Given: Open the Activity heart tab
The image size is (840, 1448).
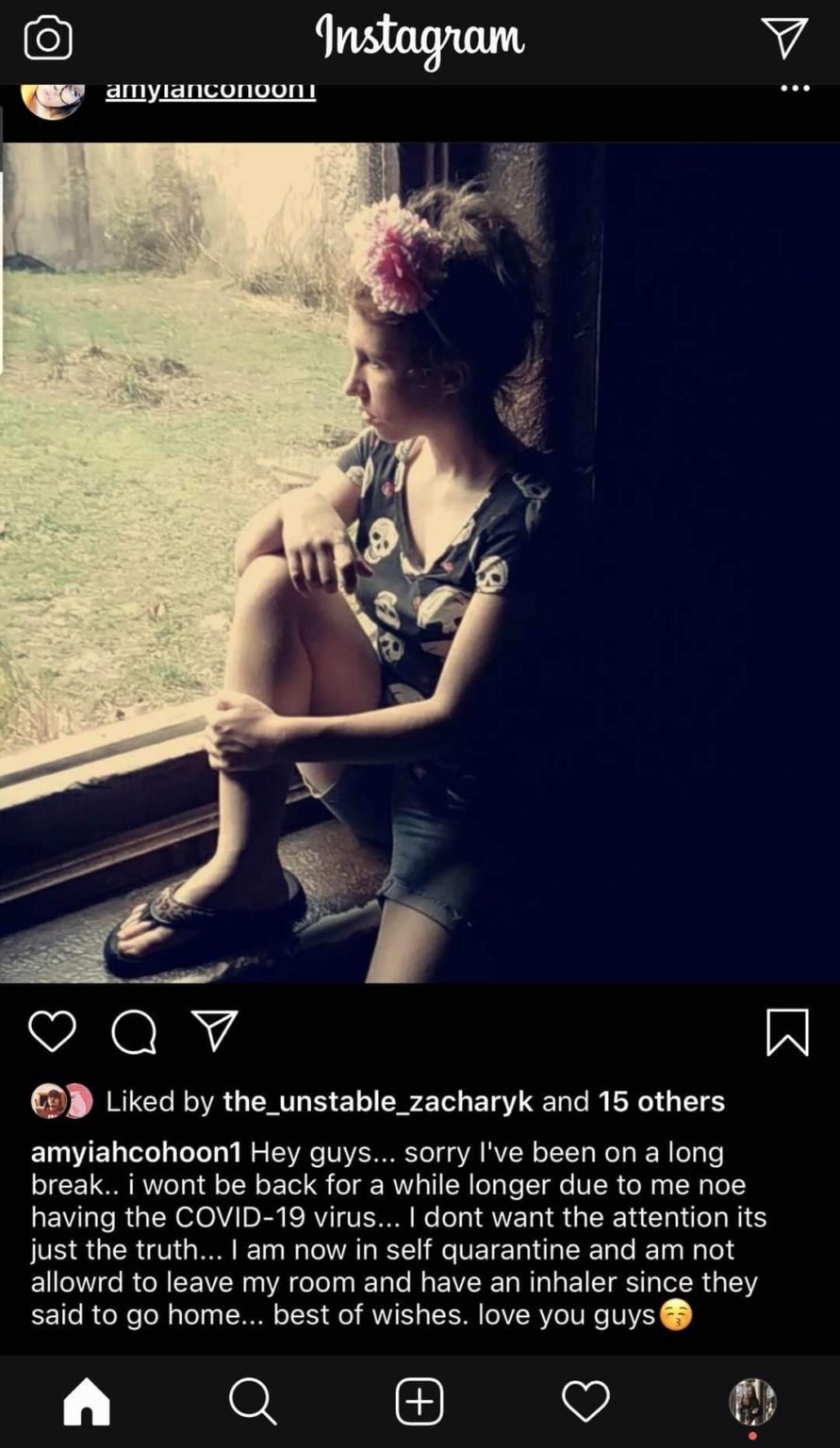Looking at the screenshot, I should [x=585, y=1402].
